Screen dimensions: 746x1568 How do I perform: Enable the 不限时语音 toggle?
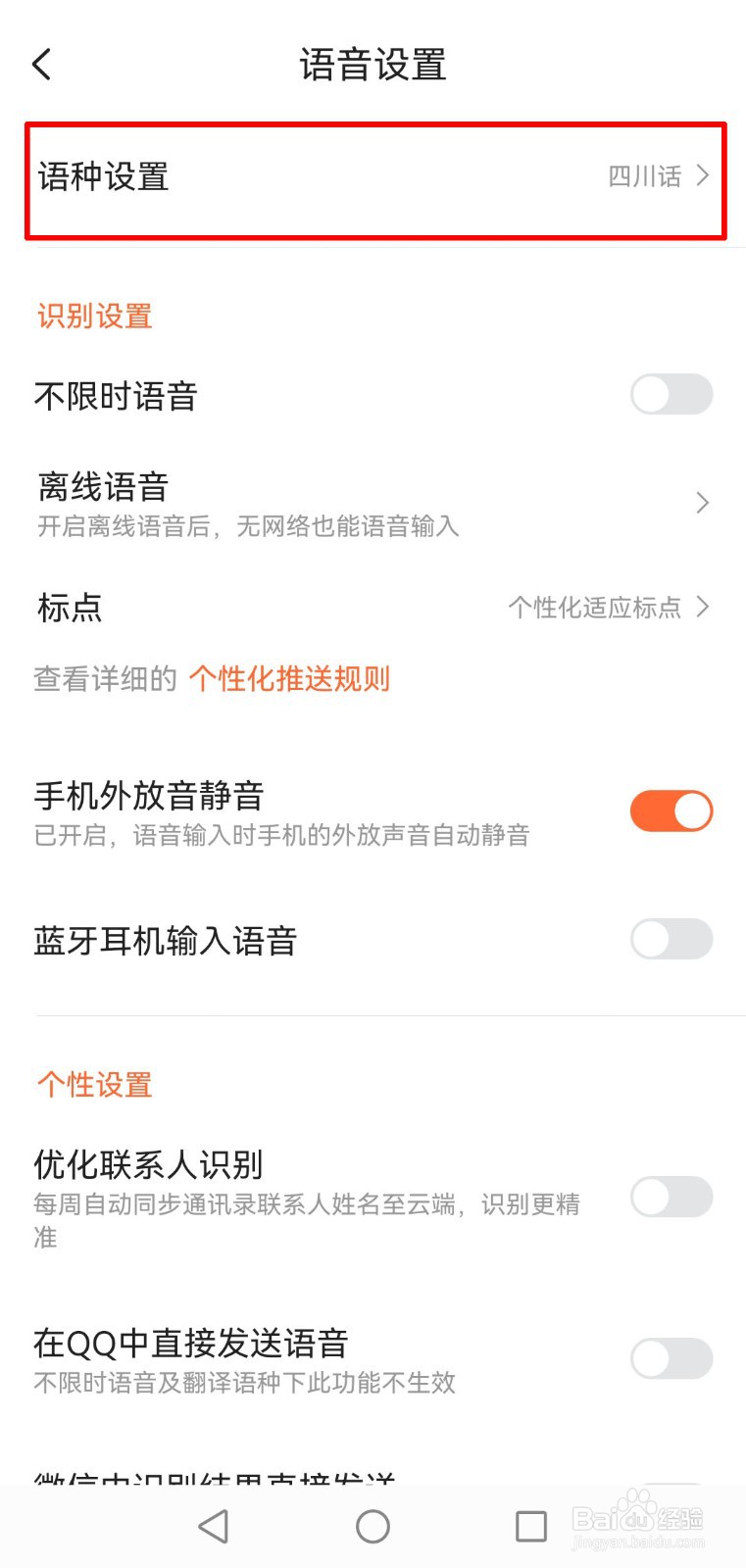coord(671,394)
